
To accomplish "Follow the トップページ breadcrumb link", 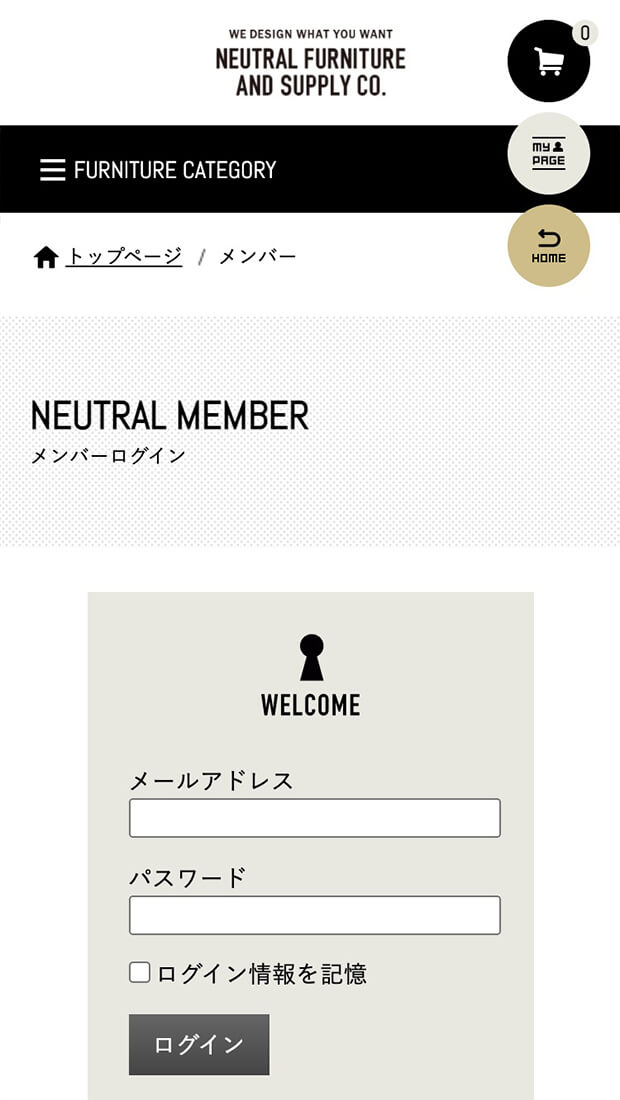I will pyautogui.click(x=124, y=257).
